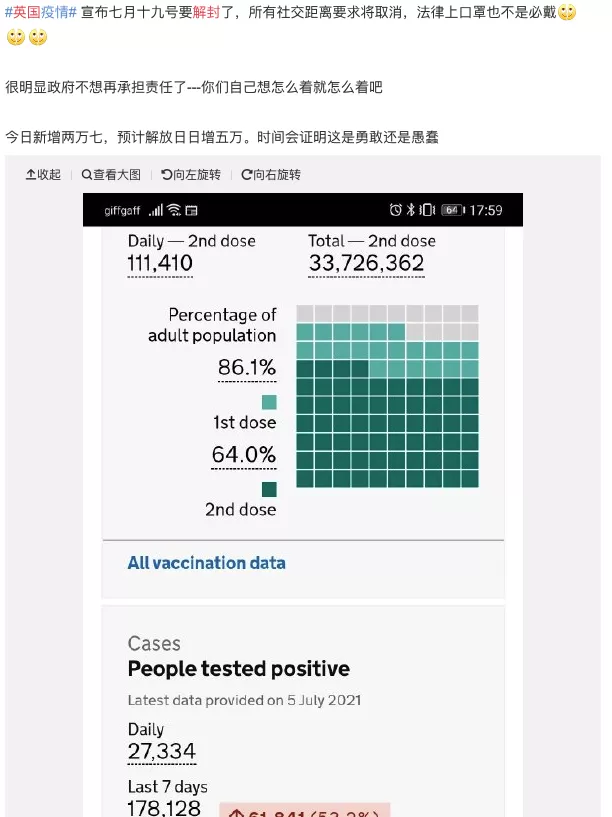Tap the red 解封 keyword link
Viewport: 612px width, 817px height.
(x=206, y=12)
